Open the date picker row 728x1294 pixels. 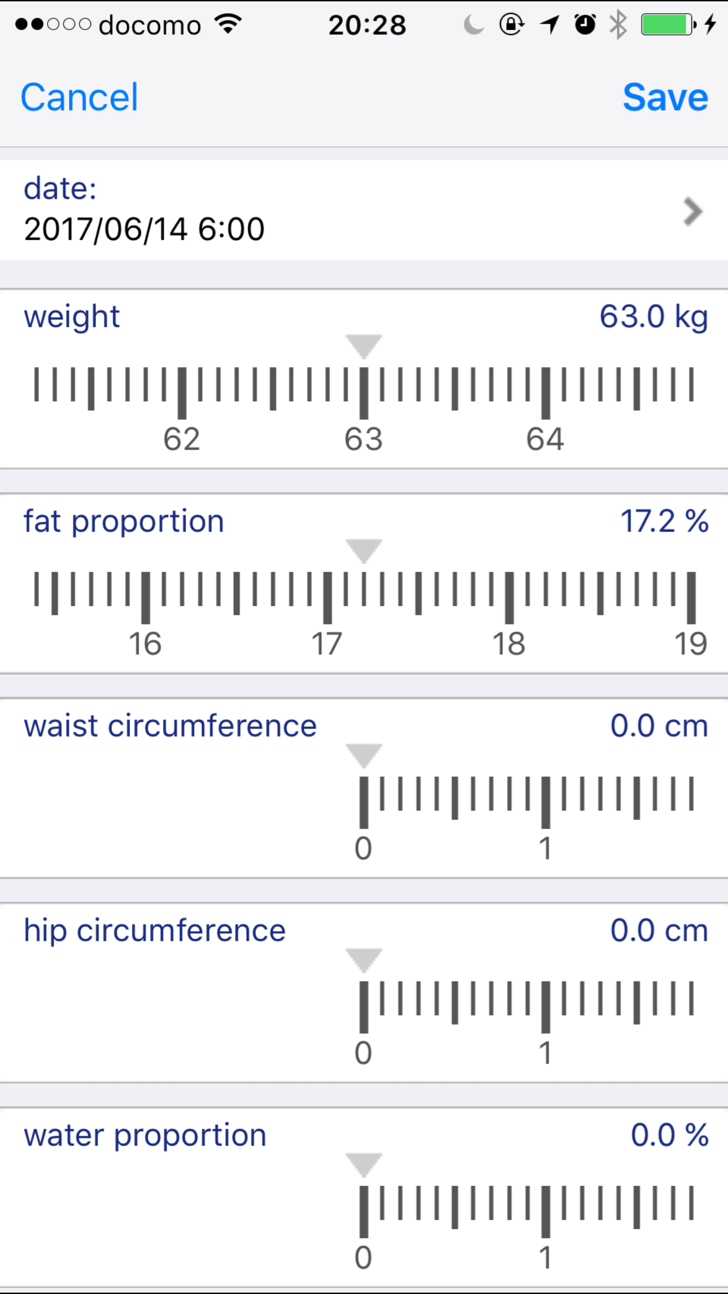coord(364,211)
